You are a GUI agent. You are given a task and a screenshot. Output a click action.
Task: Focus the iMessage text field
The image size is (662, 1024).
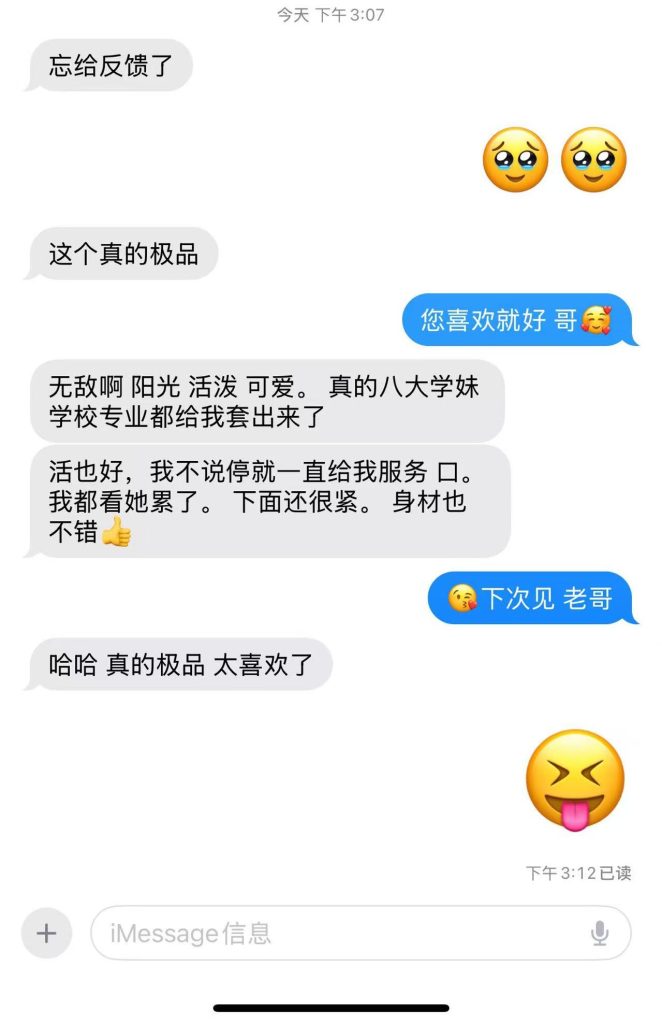pos(330,933)
